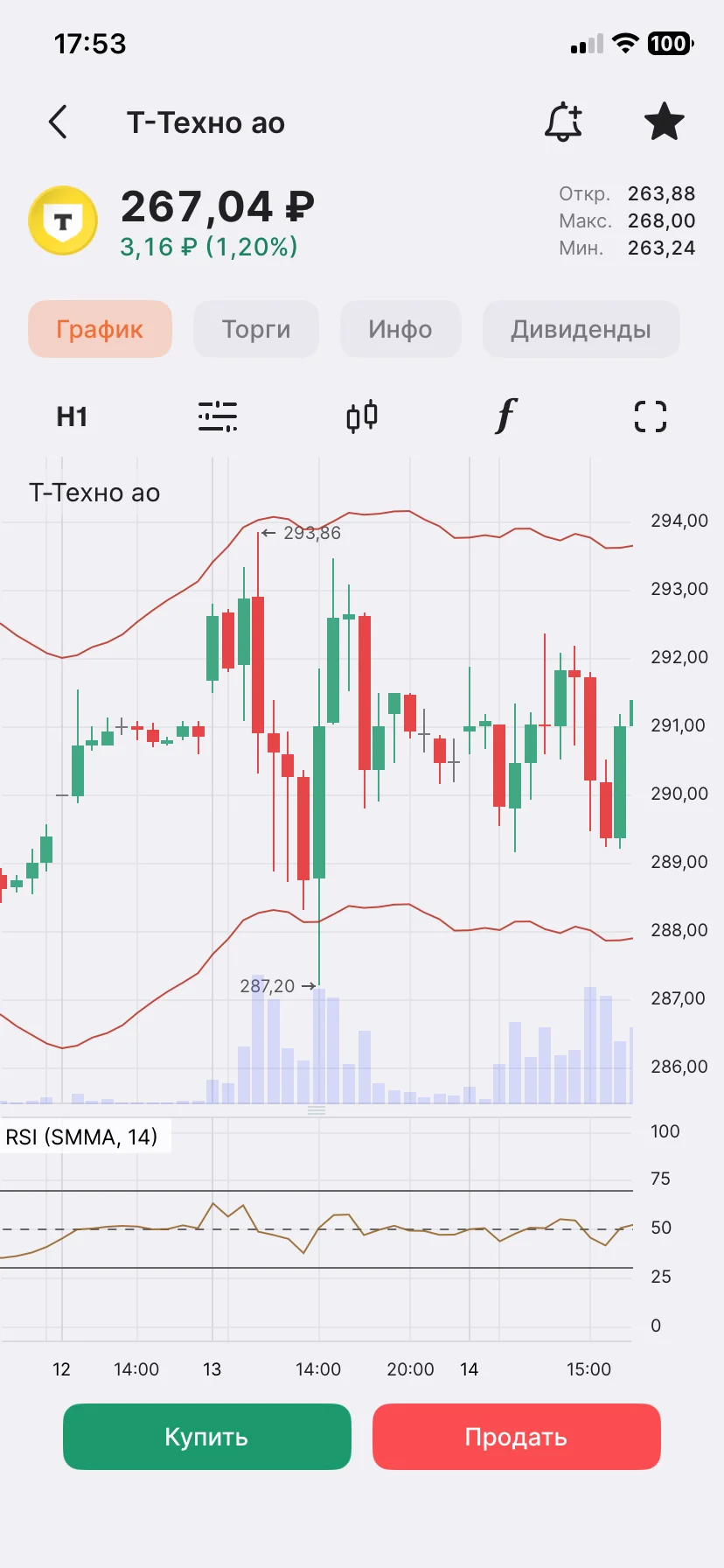Change the H1 chart timeframe
724x1568 pixels.
[72, 416]
